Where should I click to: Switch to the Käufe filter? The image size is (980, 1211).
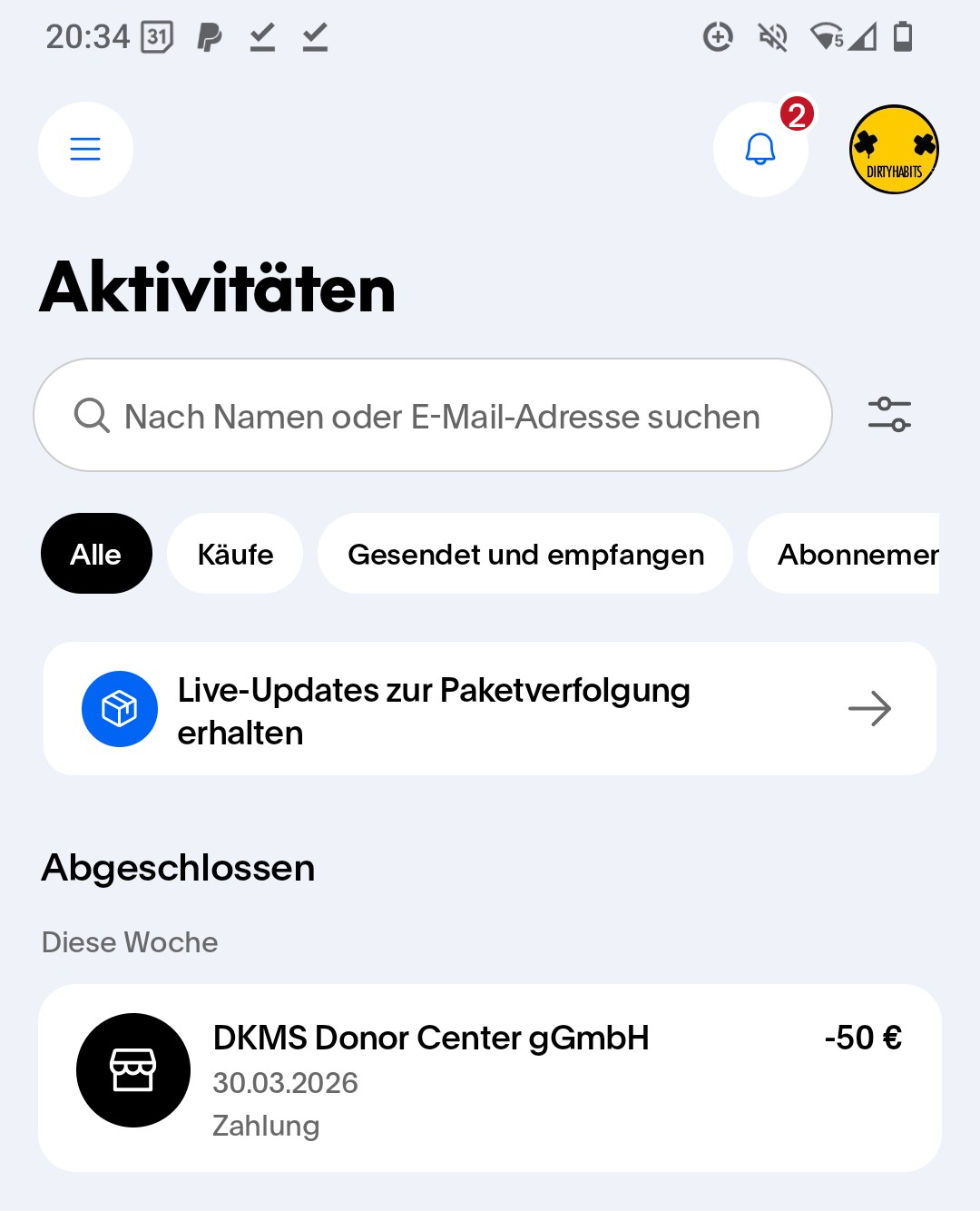235,554
